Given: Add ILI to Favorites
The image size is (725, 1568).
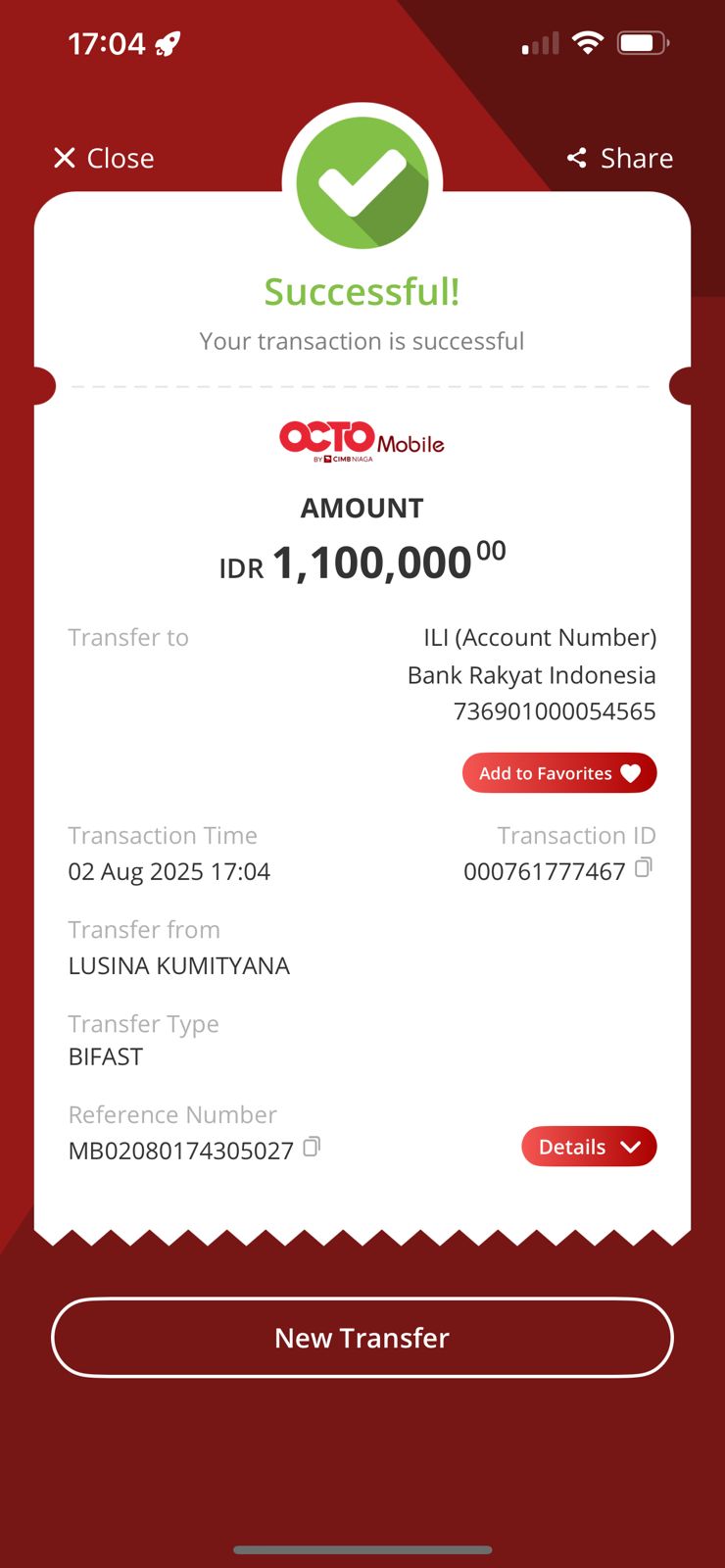Looking at the screenshot, I should tap(559, 773).
